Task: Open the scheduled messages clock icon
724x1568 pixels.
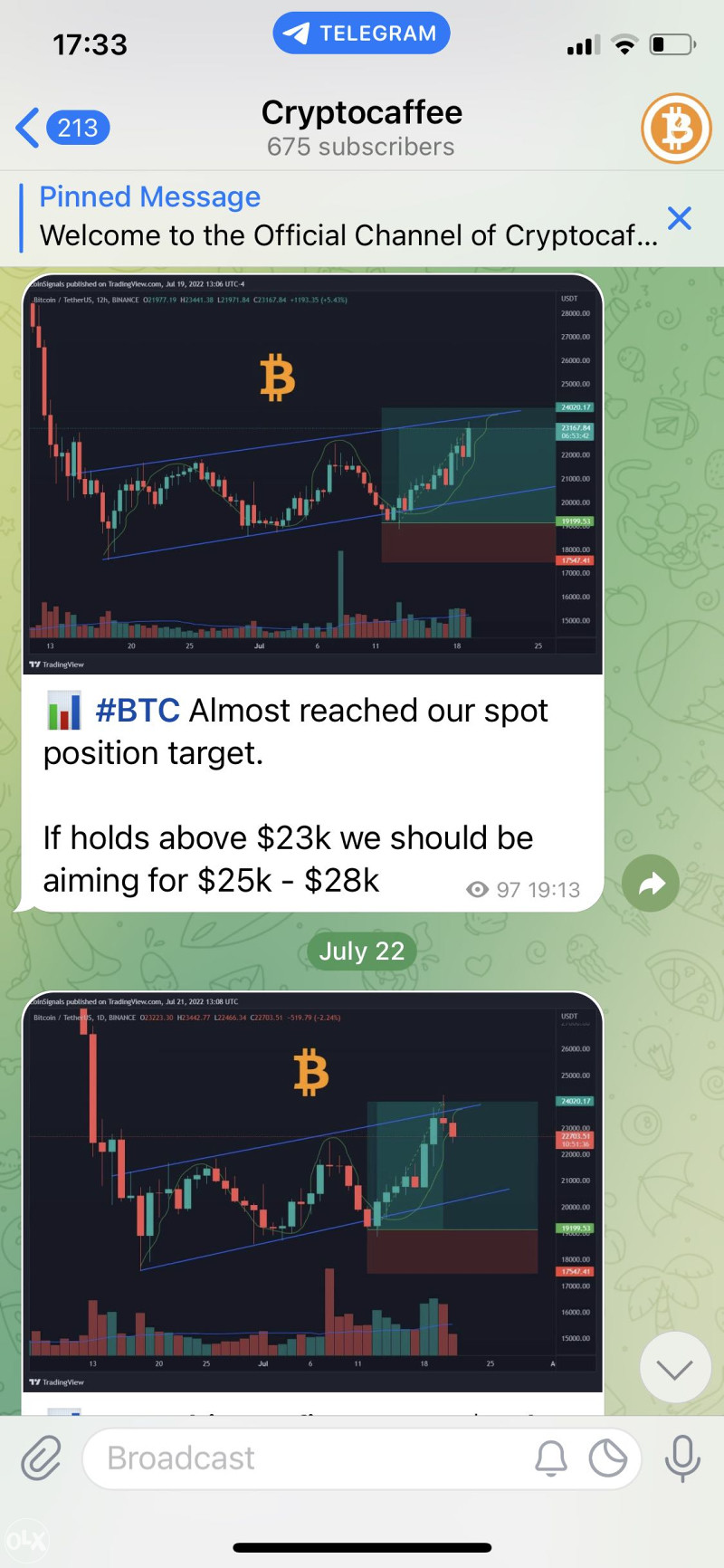Action: tap(608, 1458)
